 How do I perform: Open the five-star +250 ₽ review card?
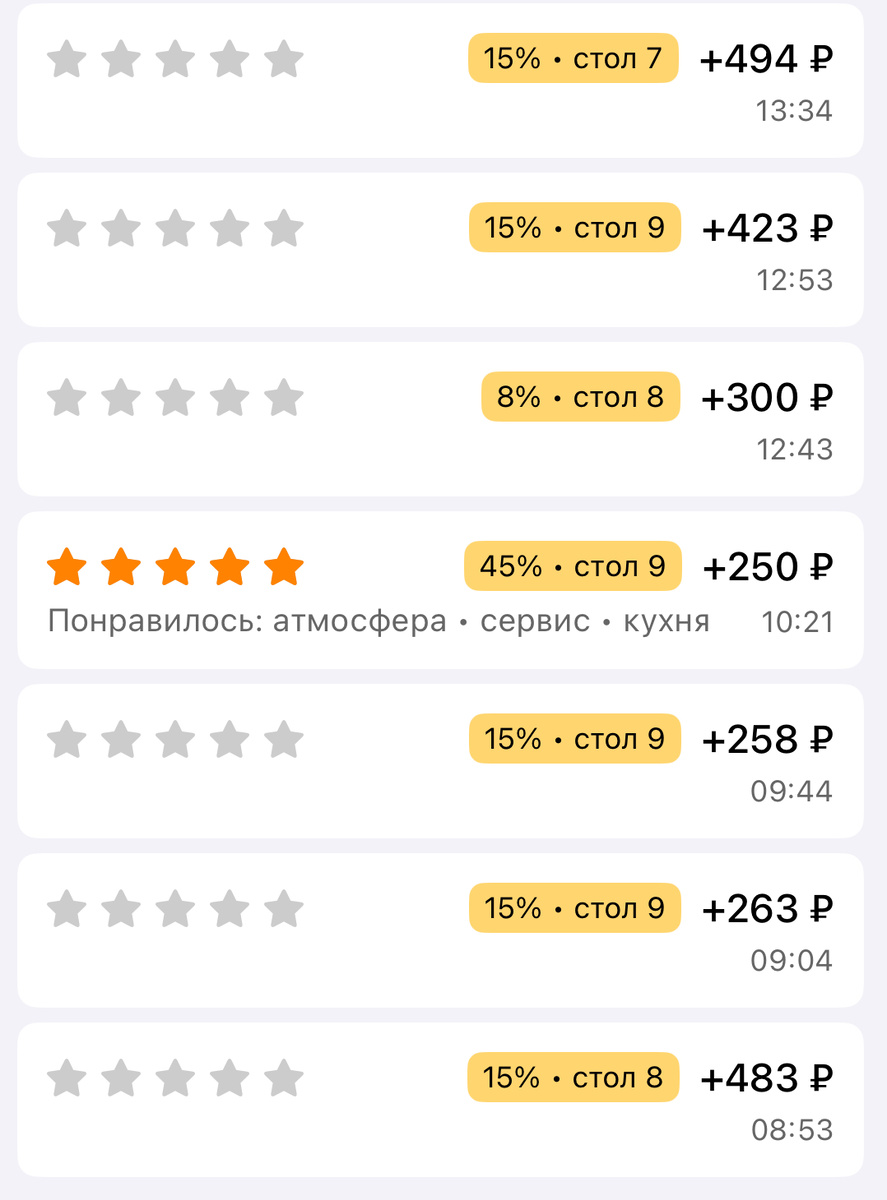[x=440, y=590]
